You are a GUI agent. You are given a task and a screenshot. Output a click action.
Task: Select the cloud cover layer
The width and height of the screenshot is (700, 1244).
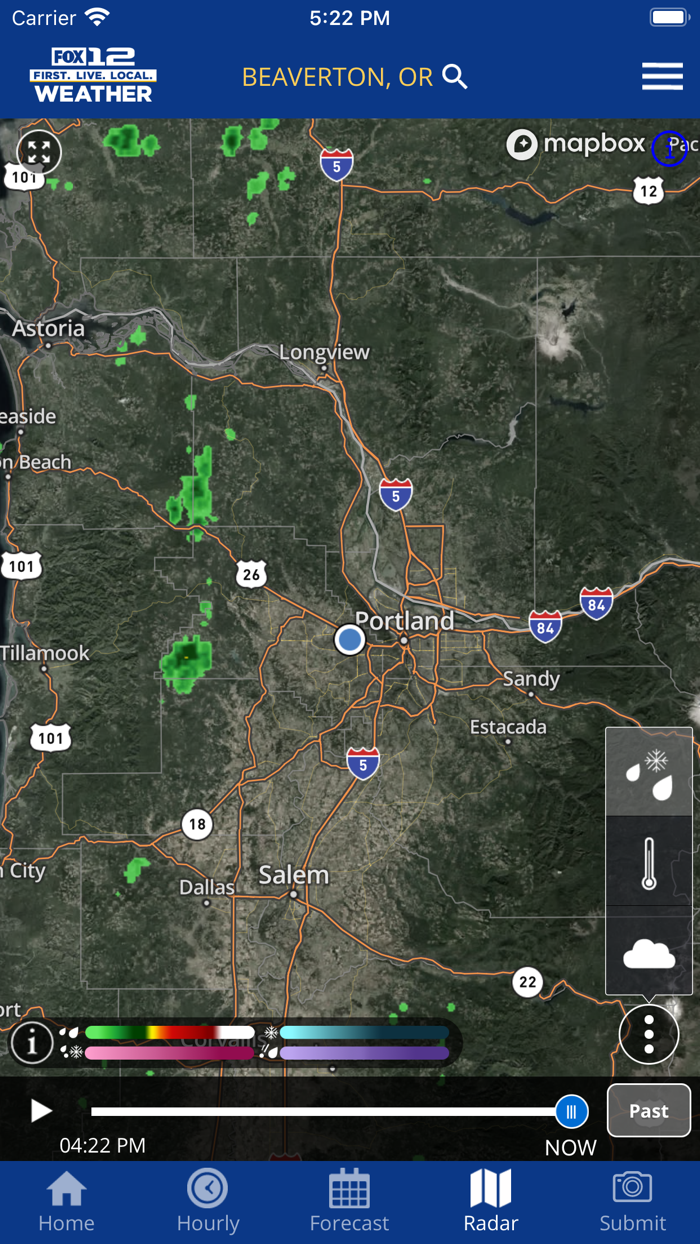coord(649,953)
